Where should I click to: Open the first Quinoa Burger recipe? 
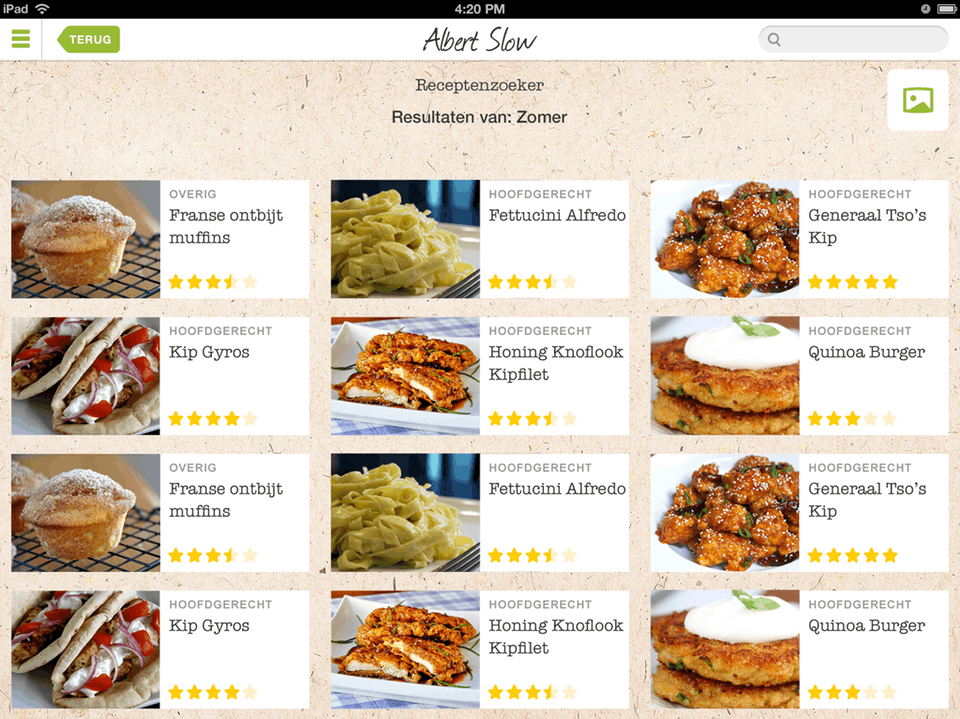tap(799, 376)
